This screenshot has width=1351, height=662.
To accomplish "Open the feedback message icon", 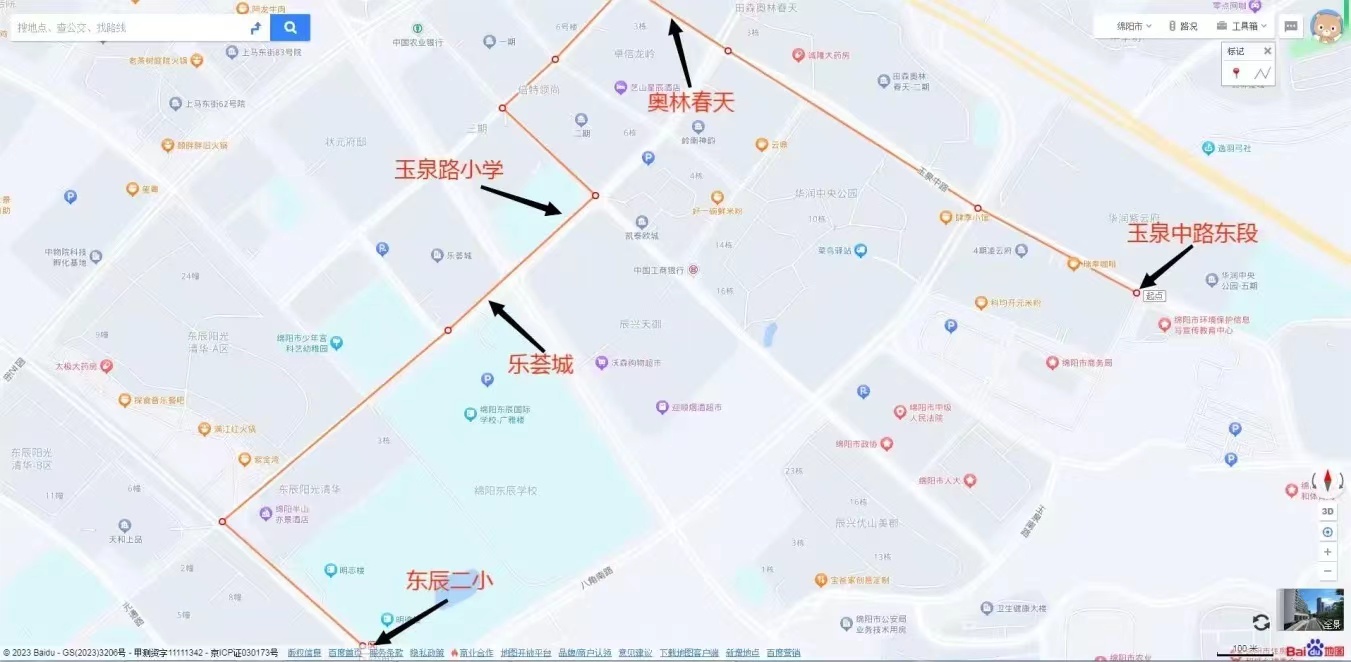I will click(1291, 26).
